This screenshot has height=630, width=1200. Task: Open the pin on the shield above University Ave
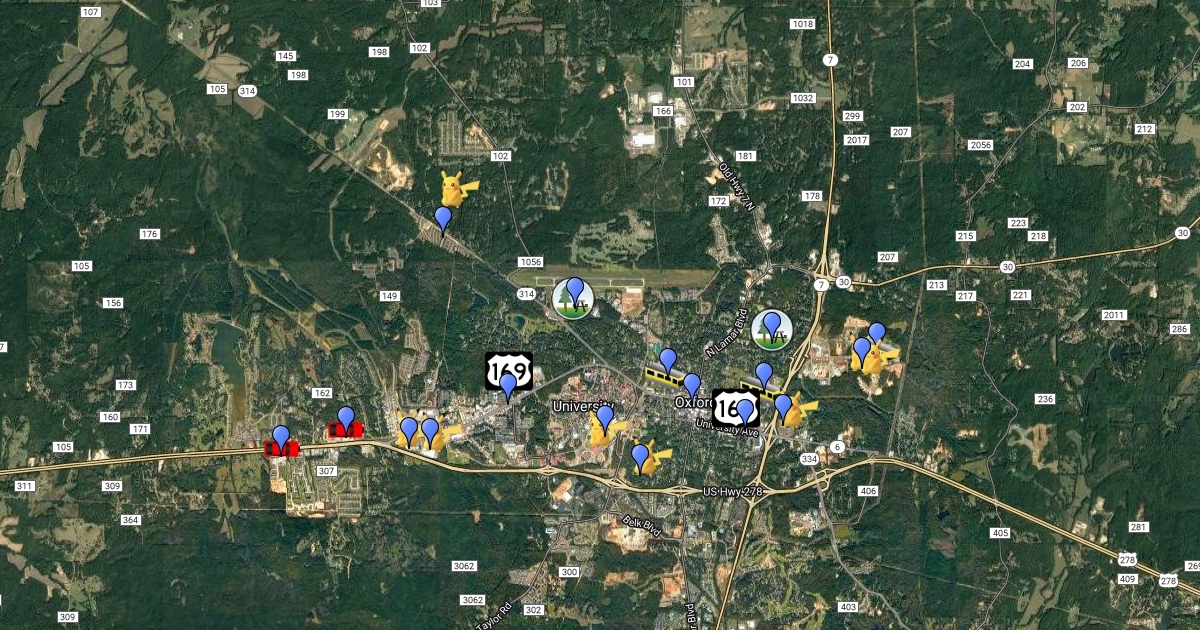pos(744,410)
